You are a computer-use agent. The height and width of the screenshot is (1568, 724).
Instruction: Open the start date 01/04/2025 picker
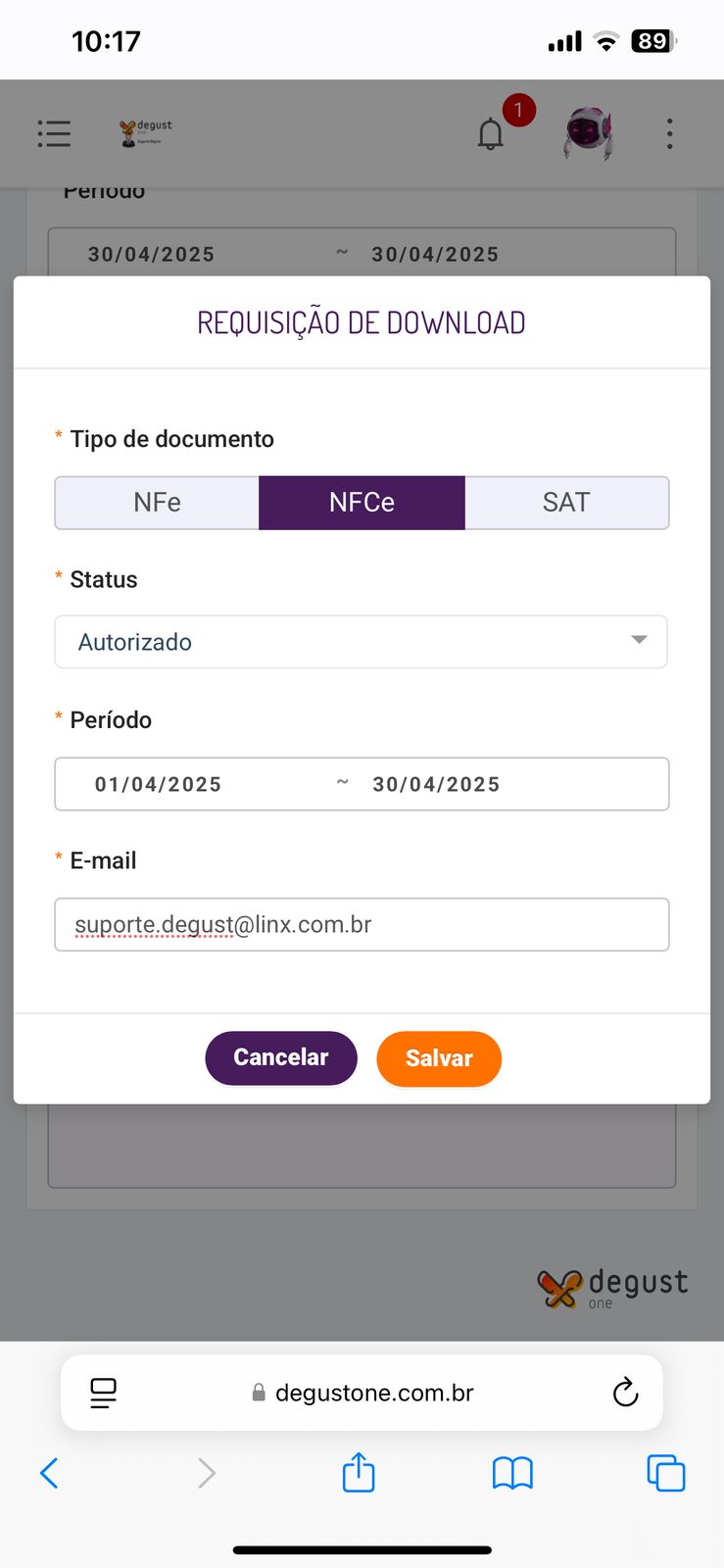[159, 784]
